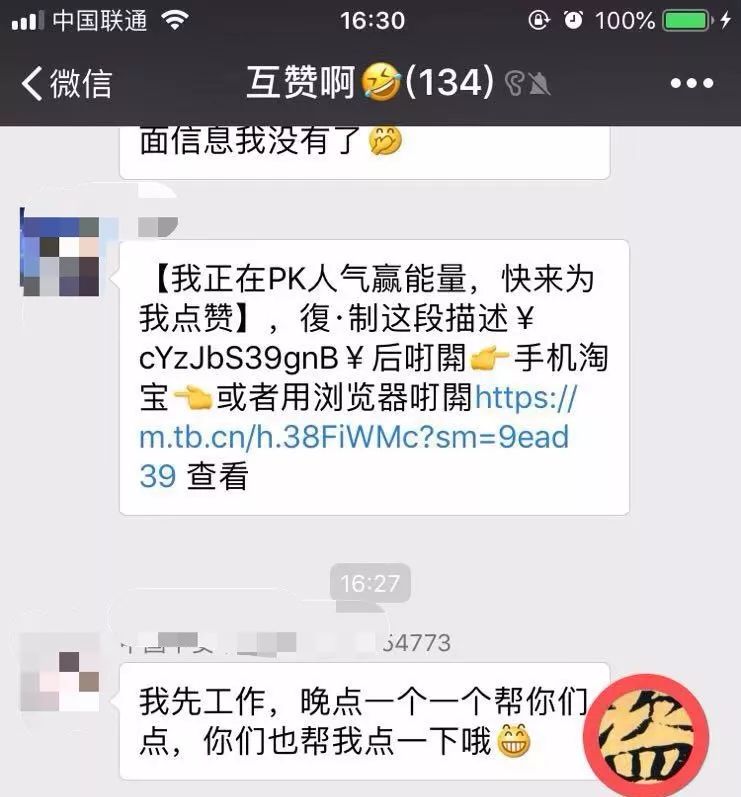Tap the orientation lock icon
741x797 pixels.
[x=540, y=19]
